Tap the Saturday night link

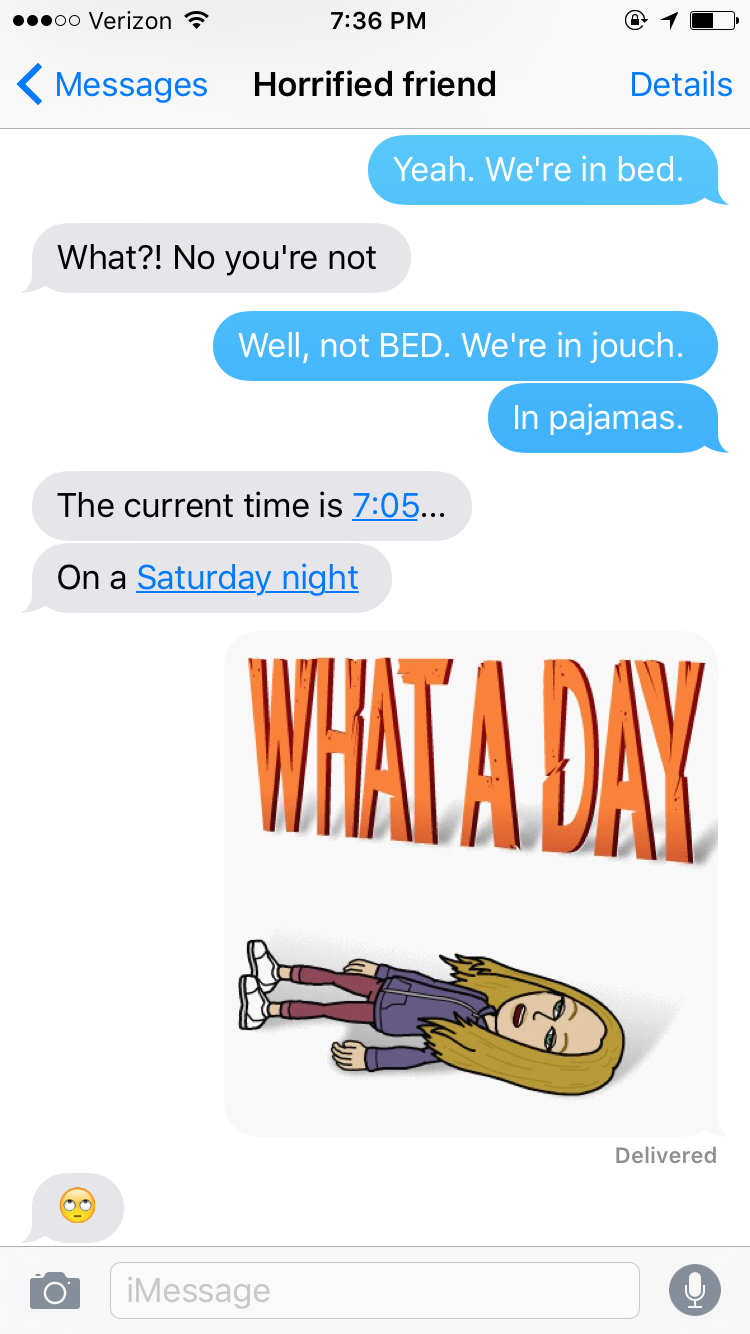click(x=247, y=578)
